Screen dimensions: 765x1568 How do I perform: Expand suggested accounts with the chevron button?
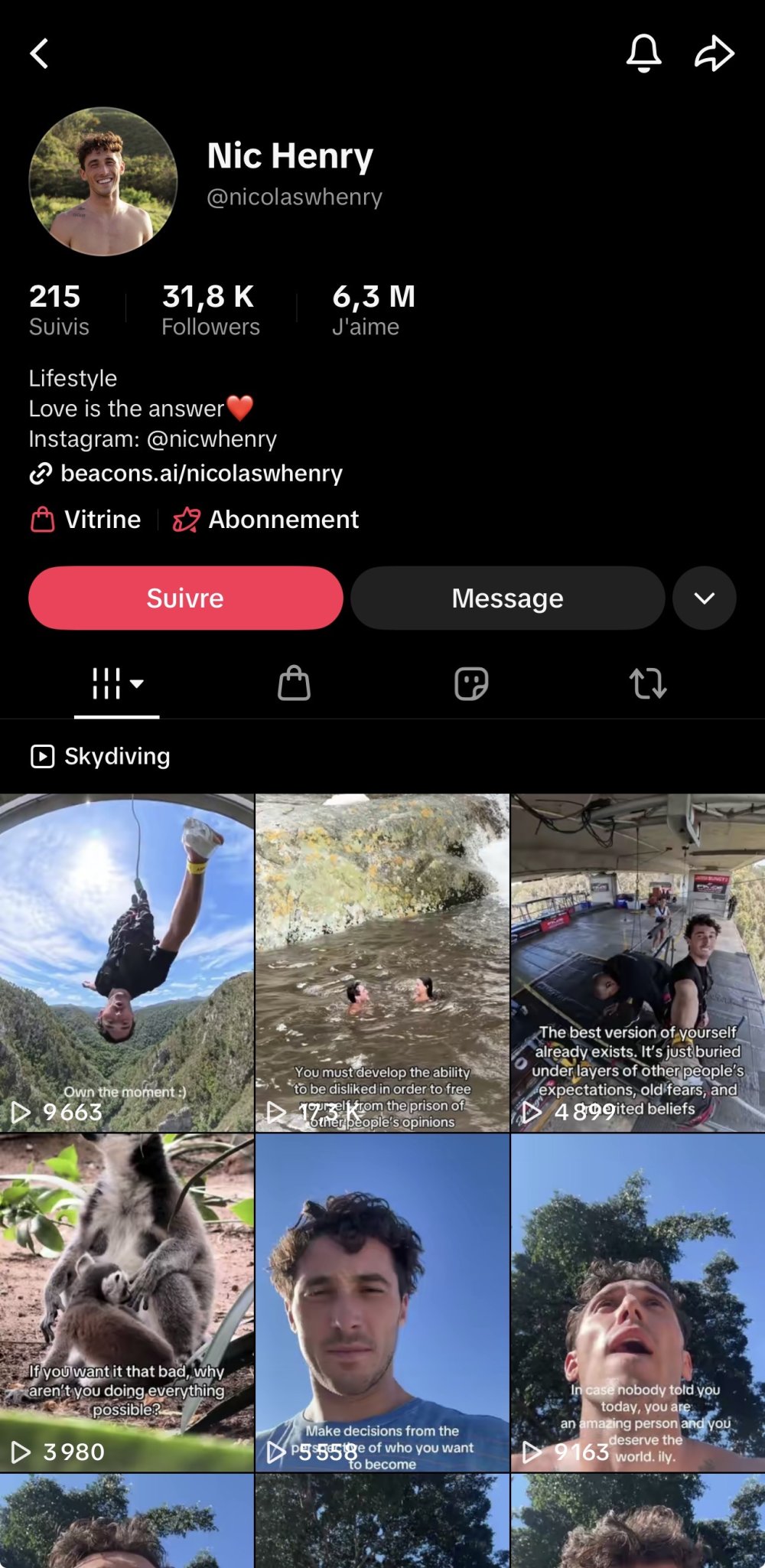(x=704, y=598)
